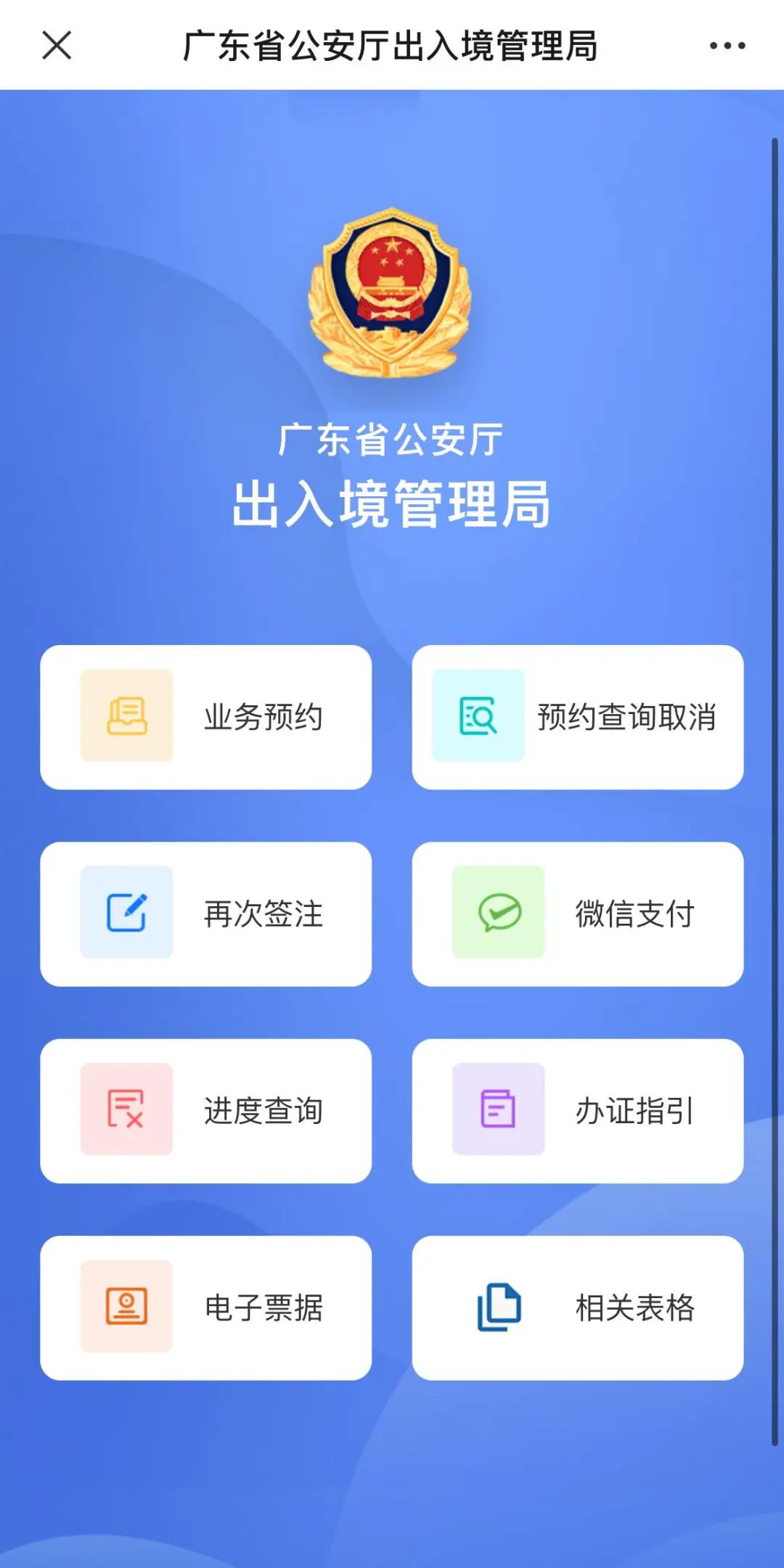This screenshot has height=1568, width=784.
Task: View the 办证指引 application guide
Action: tap(579, 1110)
